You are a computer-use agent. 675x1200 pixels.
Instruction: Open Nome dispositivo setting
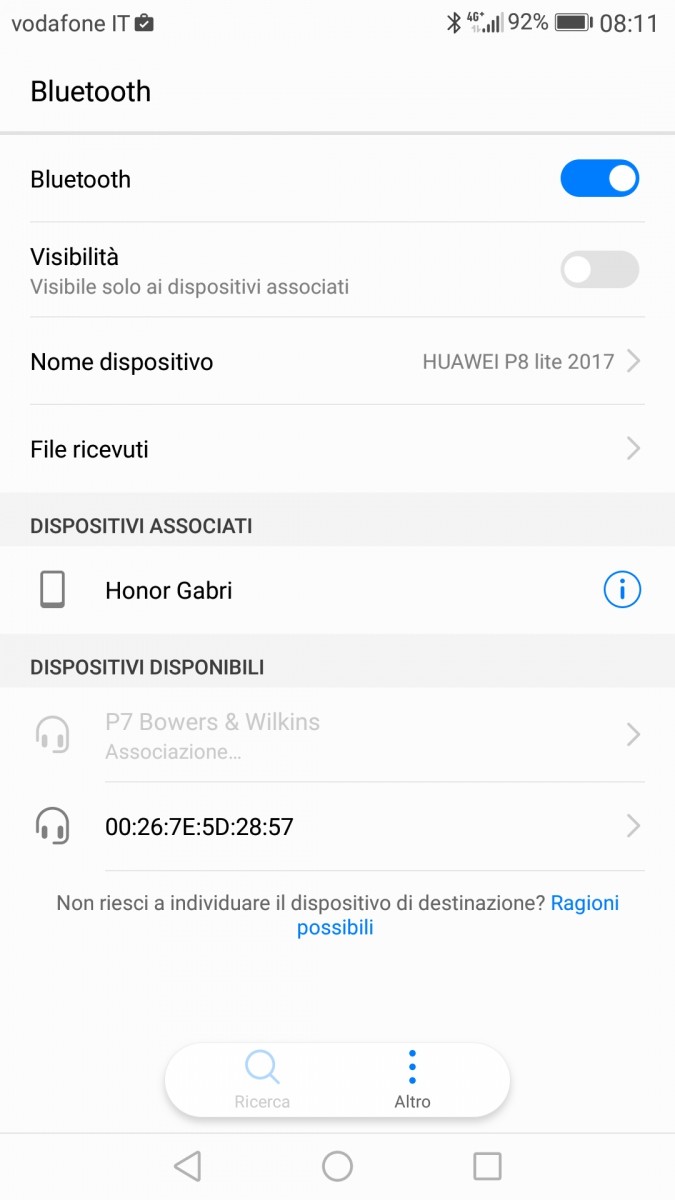337,361
